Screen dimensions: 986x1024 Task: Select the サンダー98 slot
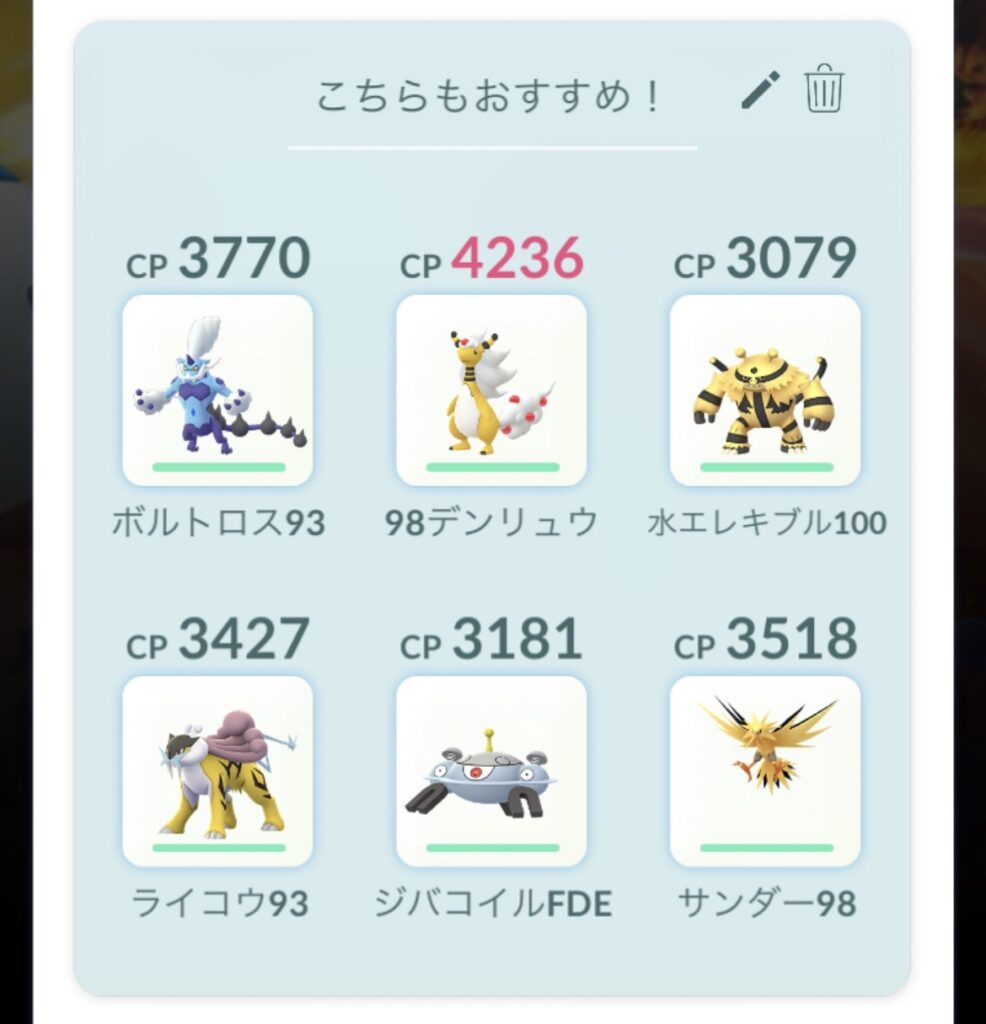[765, 771]
